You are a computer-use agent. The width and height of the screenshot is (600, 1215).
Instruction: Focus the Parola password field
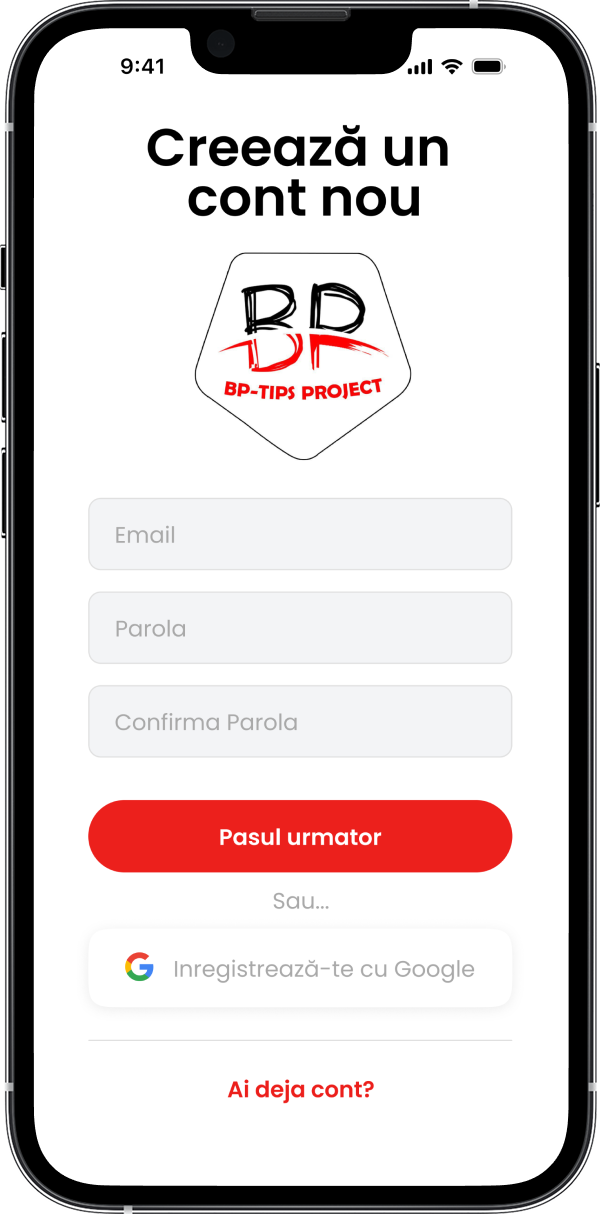click(300, 628)
